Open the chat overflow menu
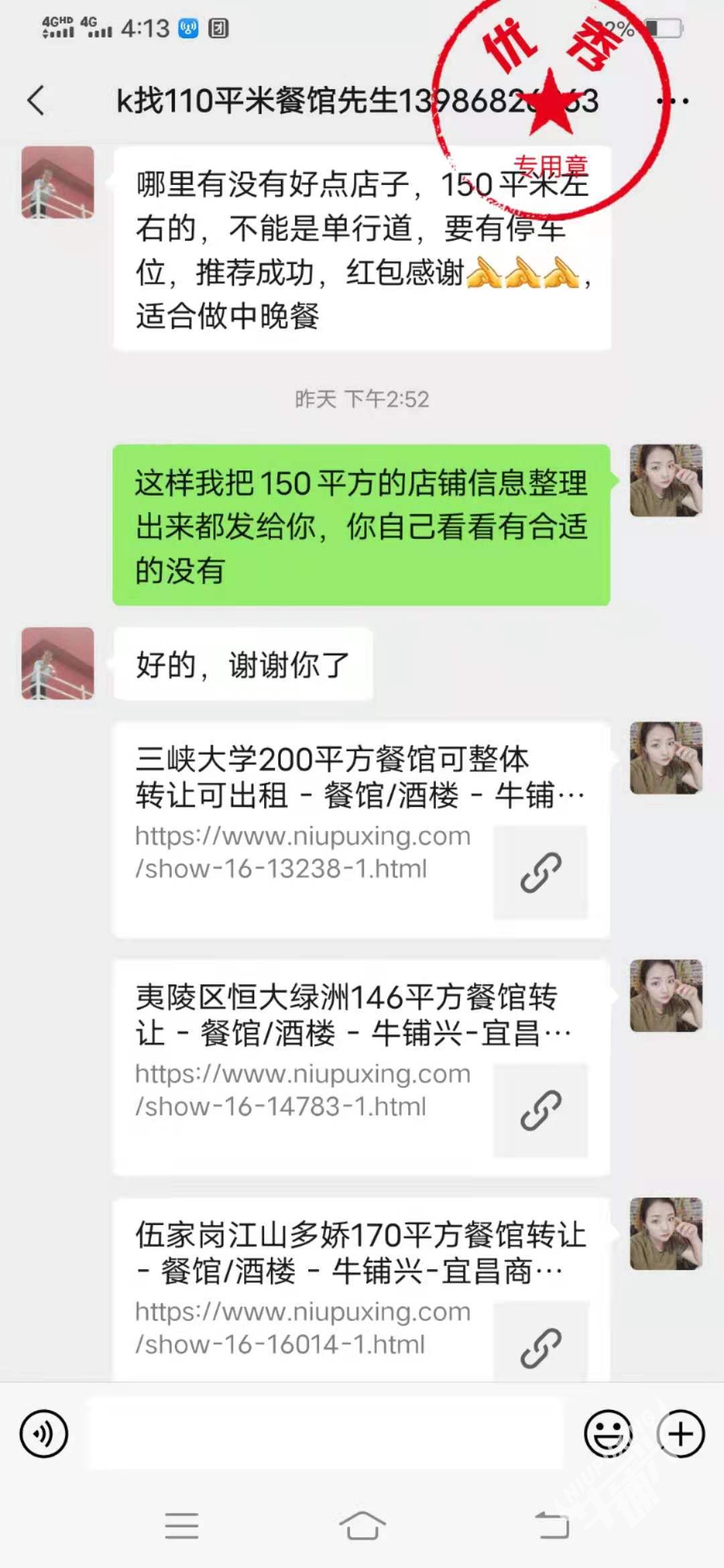Image resolution: width=724 pixels, height=1568 pixels. point(672,102)
